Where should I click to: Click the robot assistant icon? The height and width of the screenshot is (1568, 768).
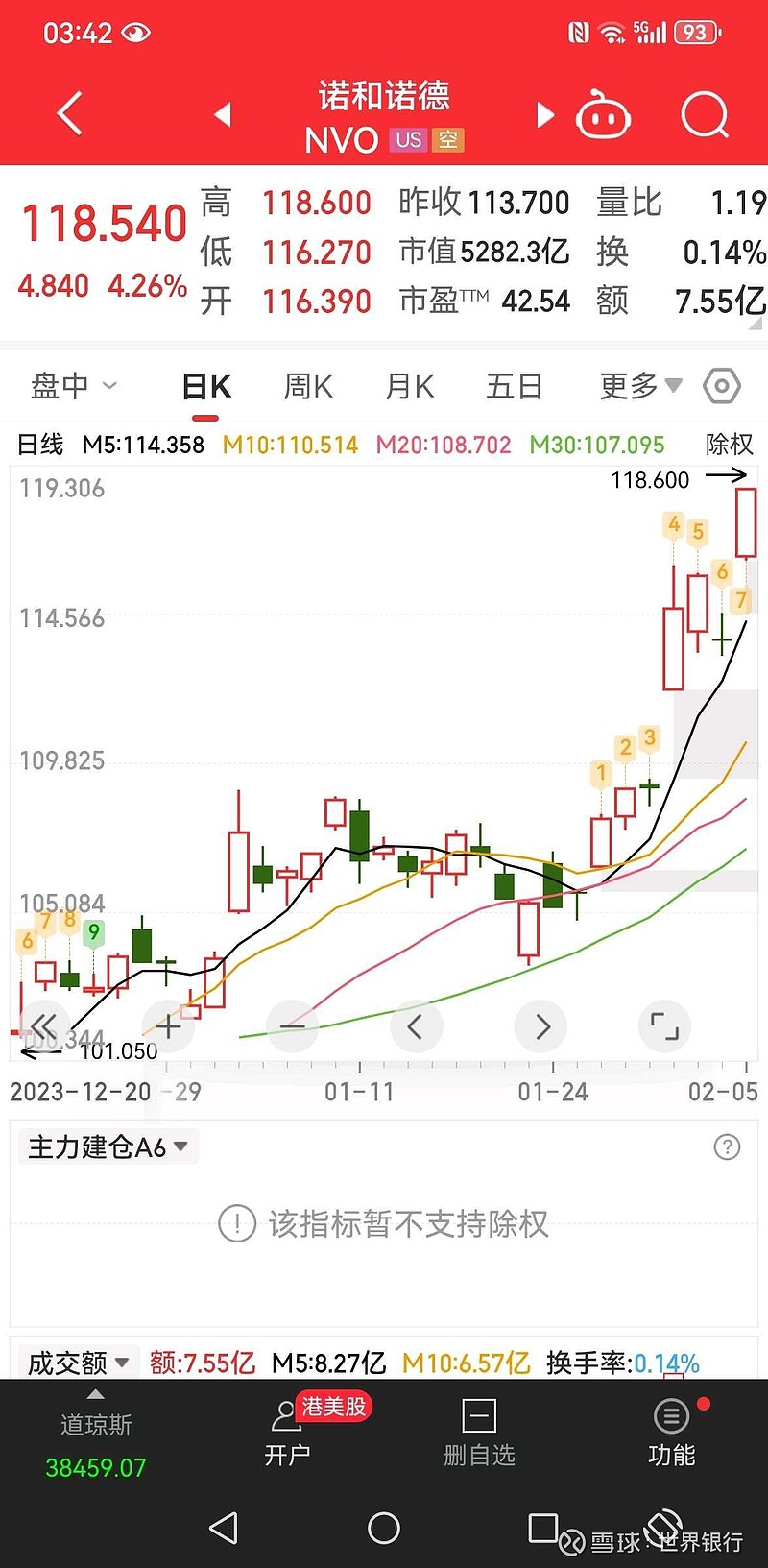[x=605, y=113]
